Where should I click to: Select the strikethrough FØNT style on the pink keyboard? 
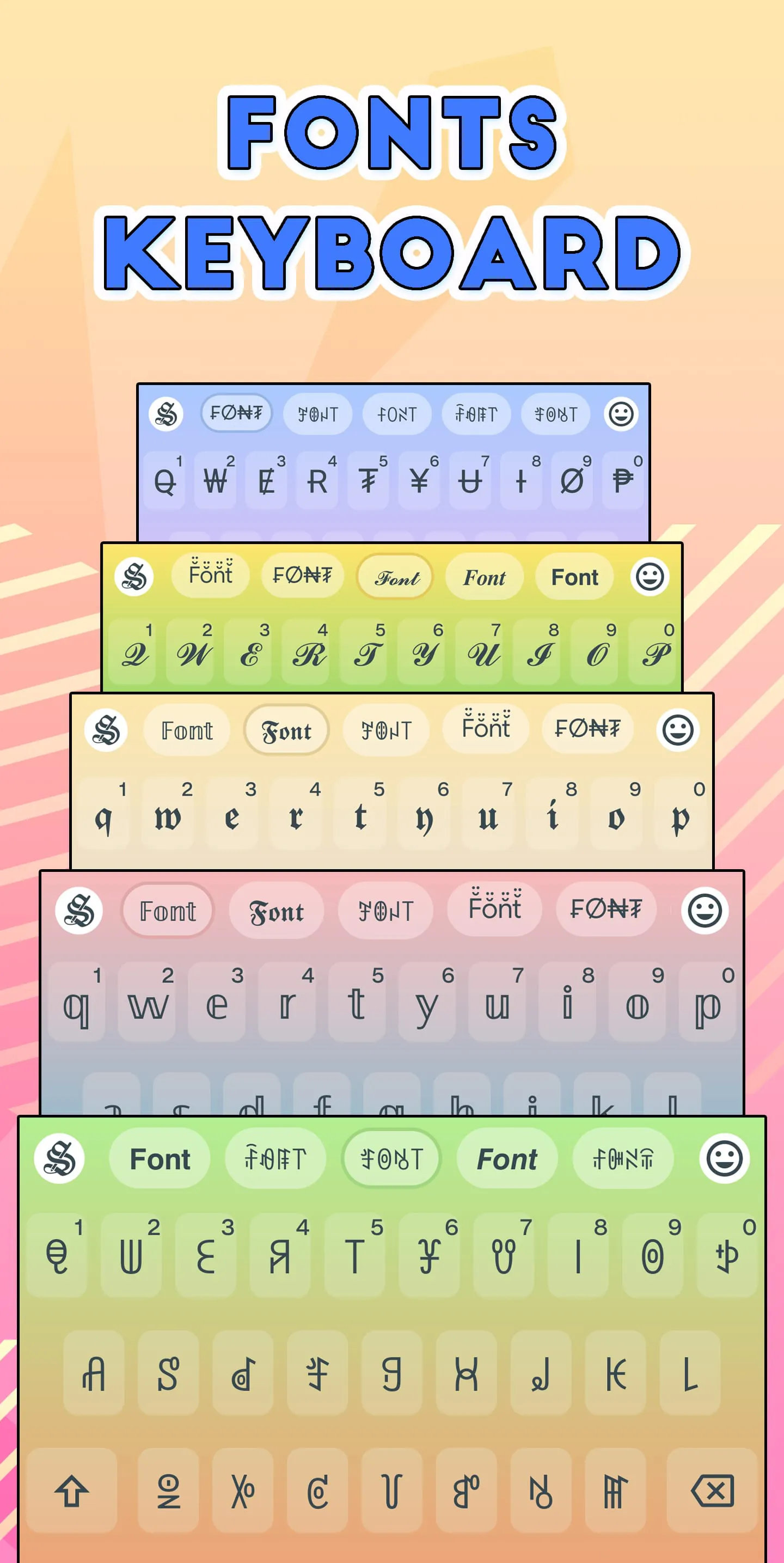(x=606, y=909)
